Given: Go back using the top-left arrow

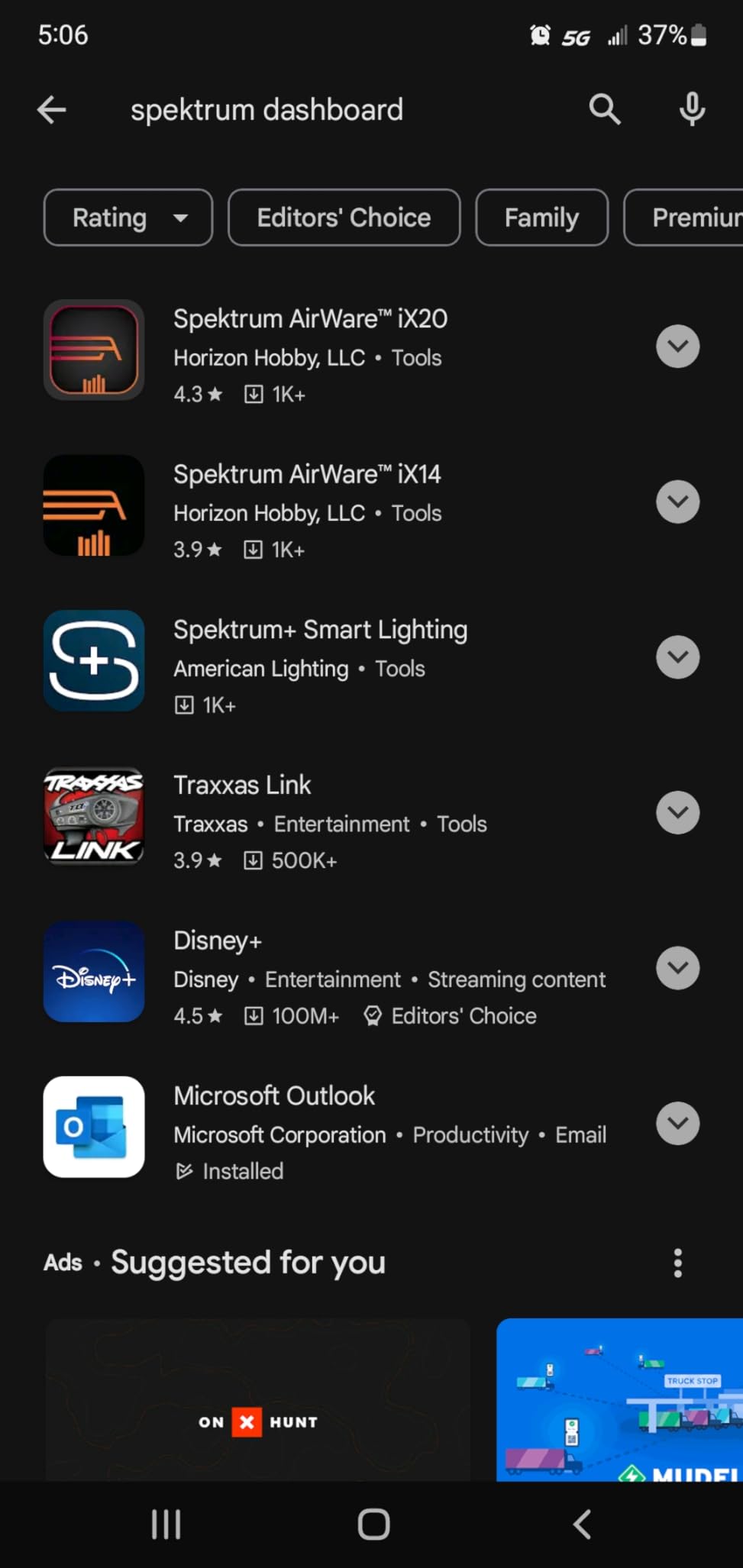Looking at the screenshot, I should pyautogui.click(x=52, y=110).
